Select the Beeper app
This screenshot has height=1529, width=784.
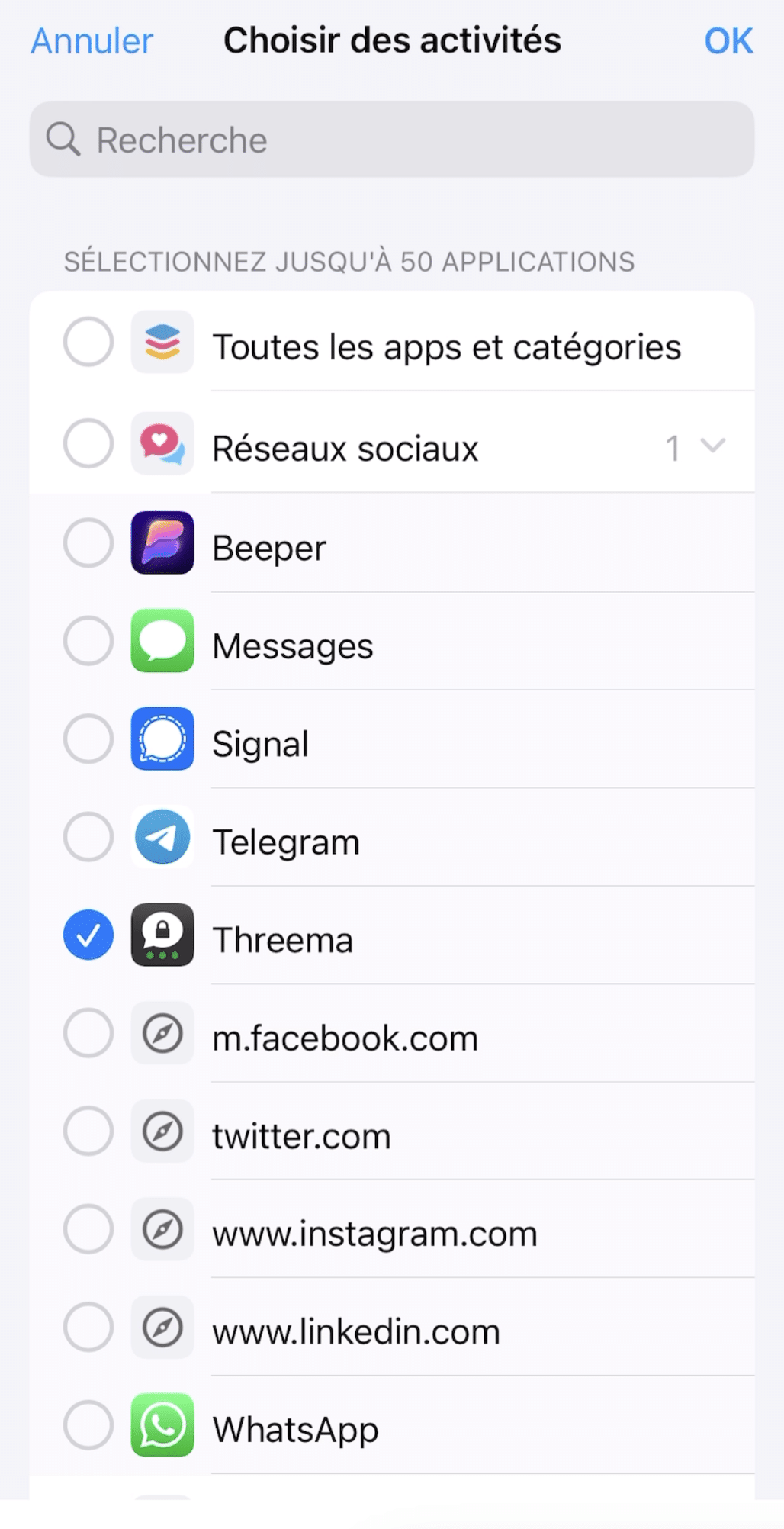tap(88, 543)
